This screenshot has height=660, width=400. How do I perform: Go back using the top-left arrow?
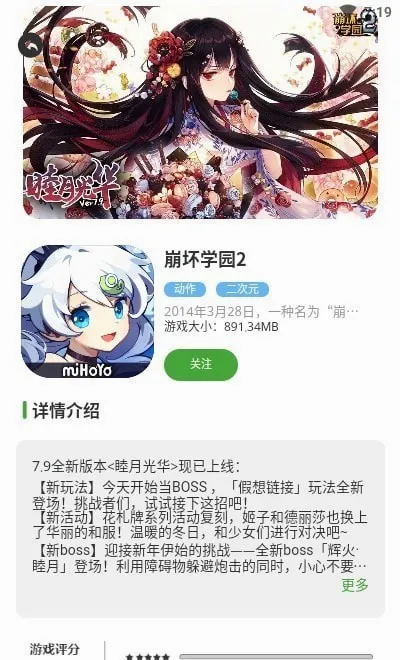pos(31,45)
